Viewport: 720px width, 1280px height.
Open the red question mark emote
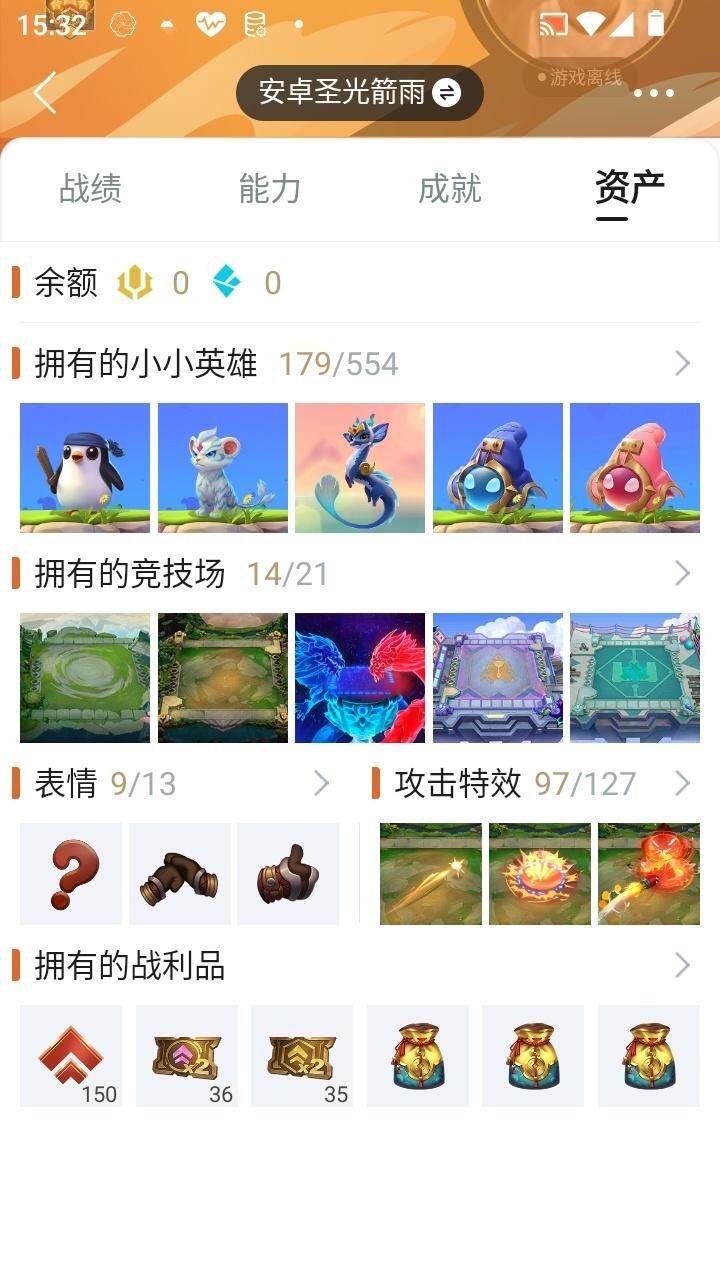tap(71, 874)
